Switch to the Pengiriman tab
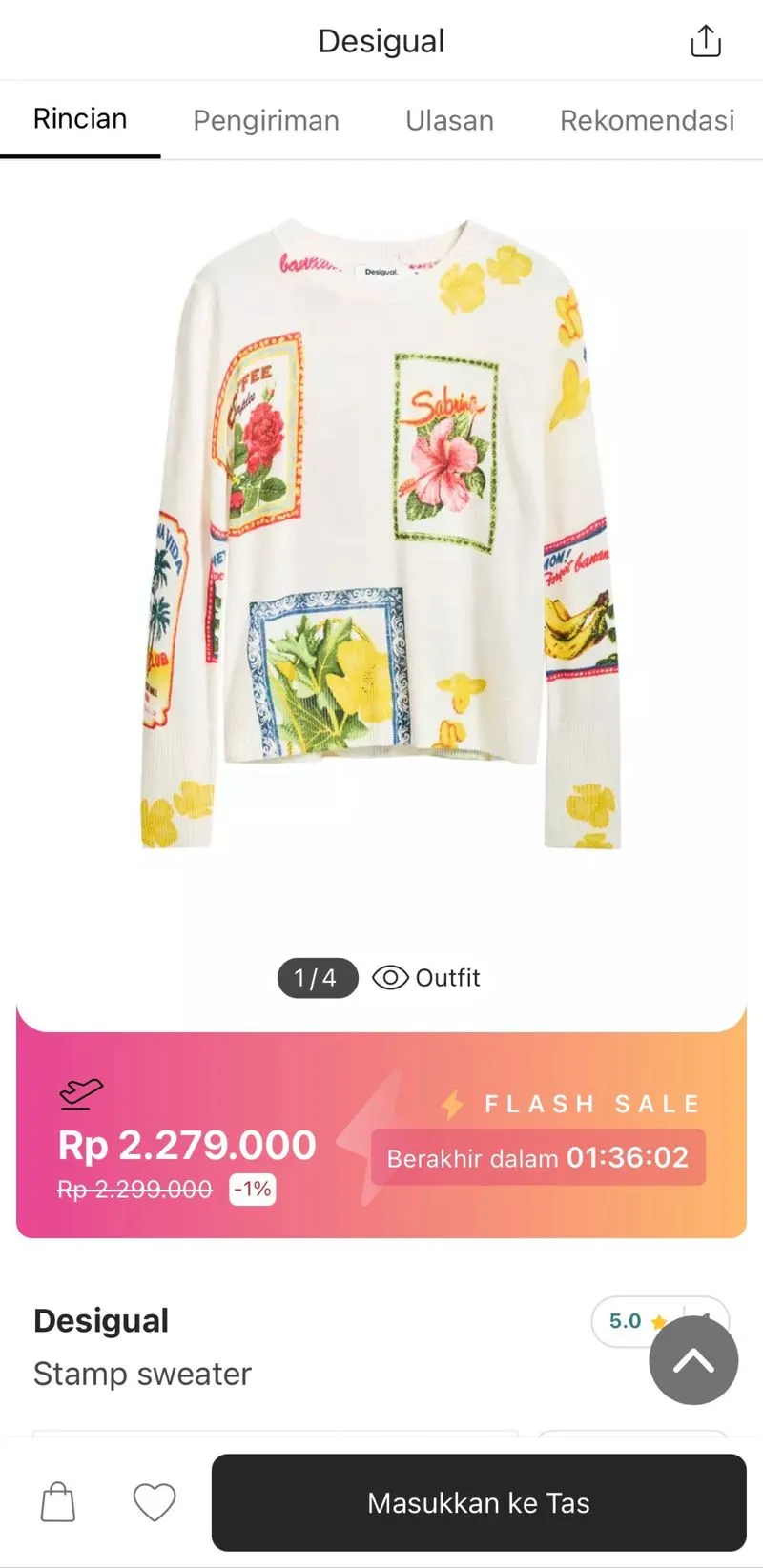The image size is (763, 1568). (x=266, y=120)
